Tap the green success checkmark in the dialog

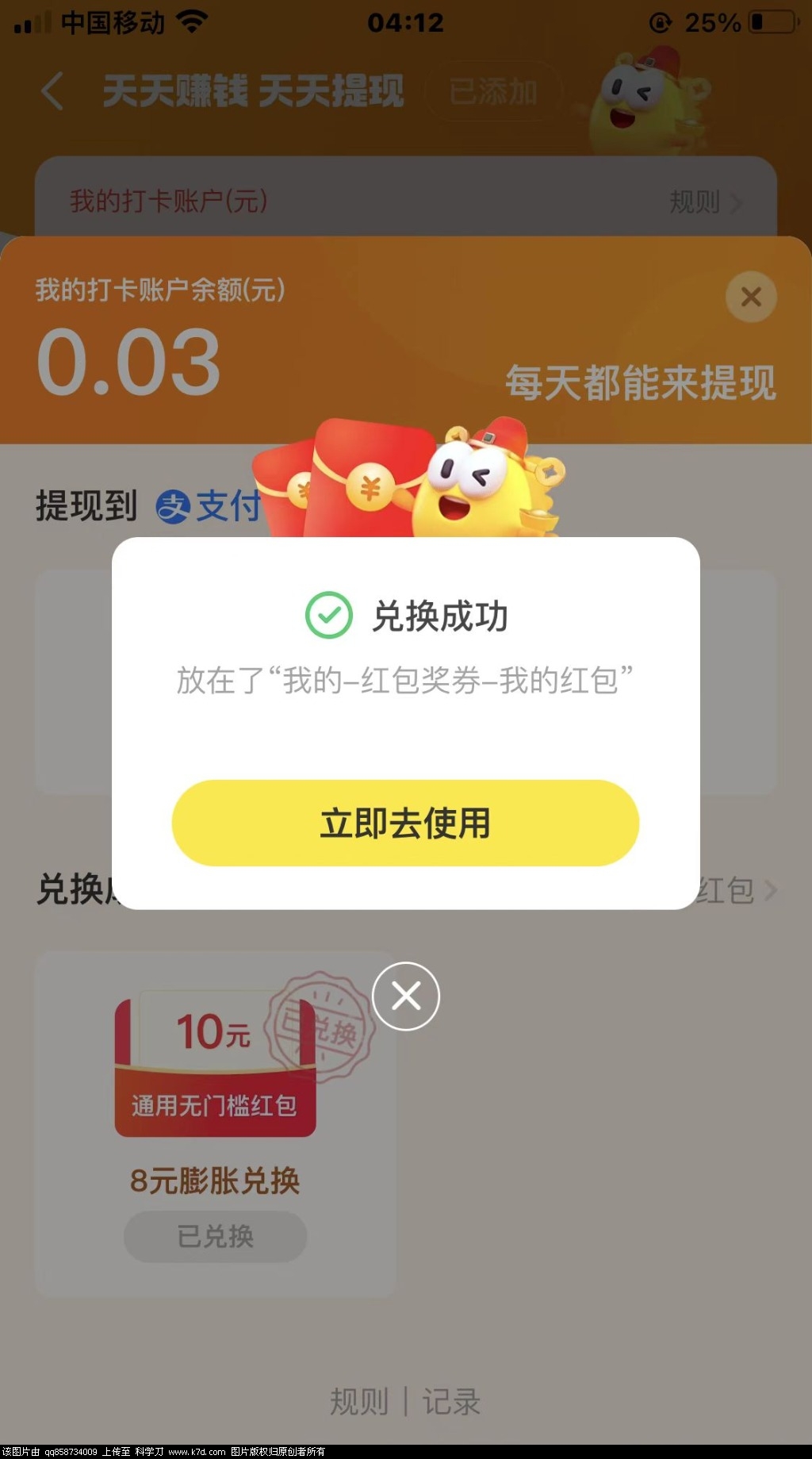[327, 615]
